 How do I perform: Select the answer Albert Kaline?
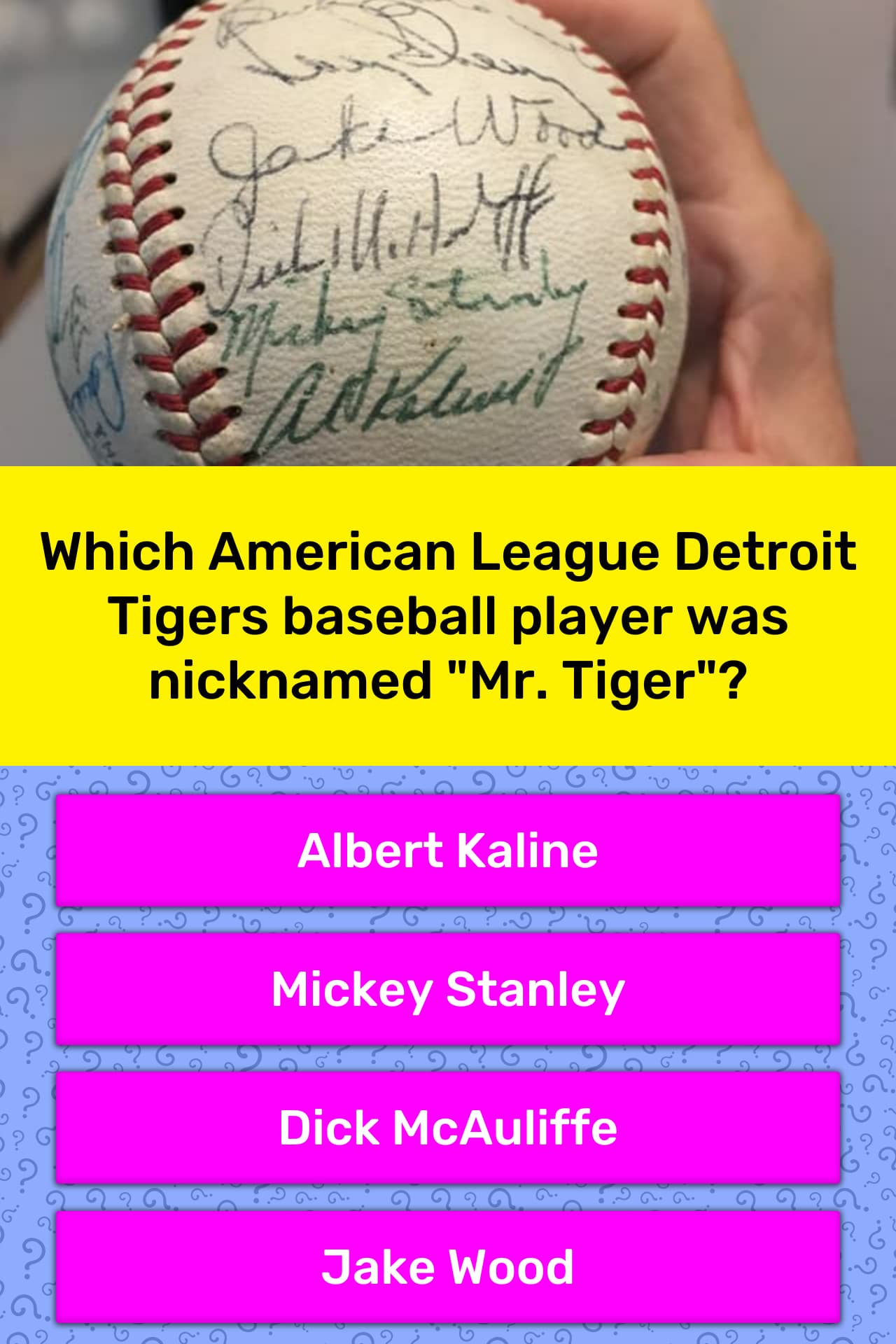[x=448, y=850]
